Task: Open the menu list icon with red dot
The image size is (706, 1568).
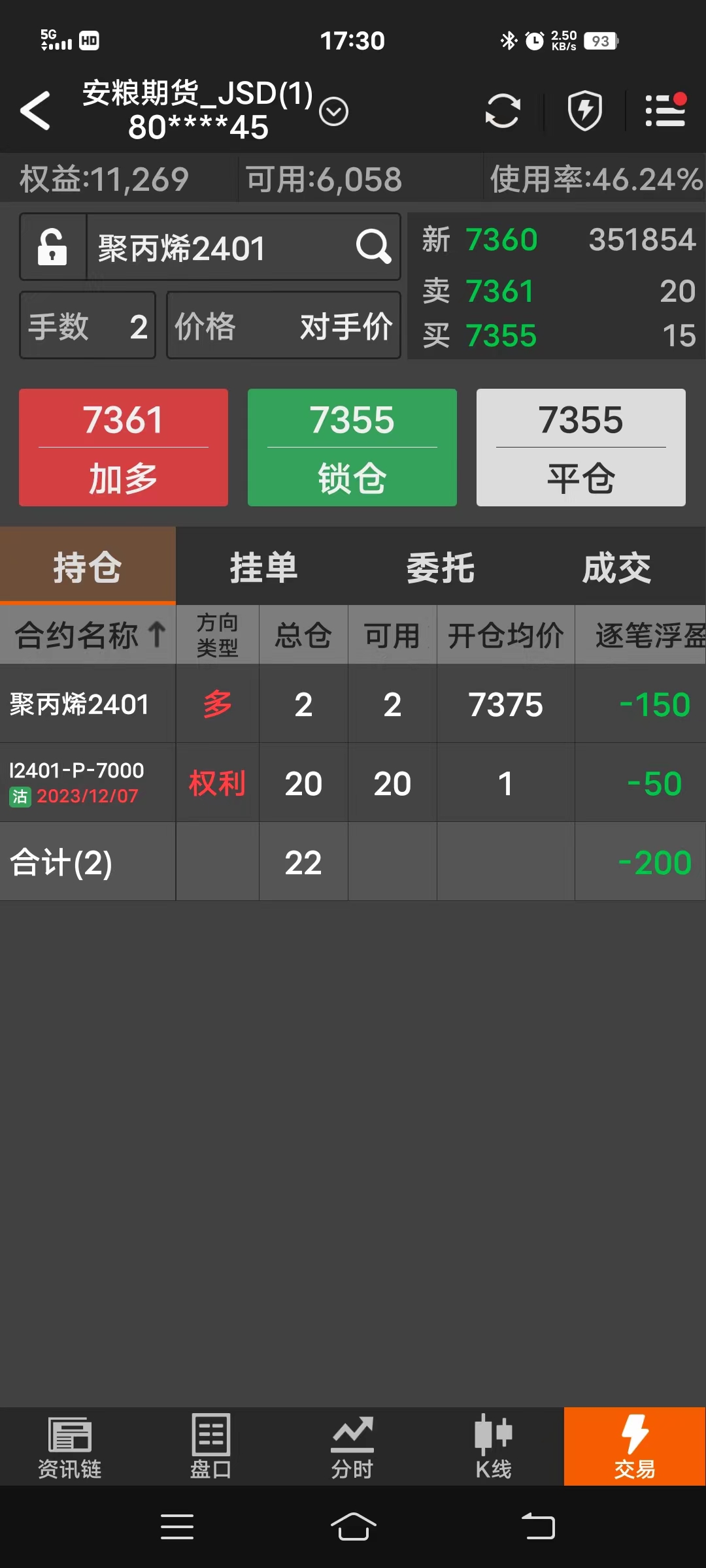Action: click(x=665, y=110)
